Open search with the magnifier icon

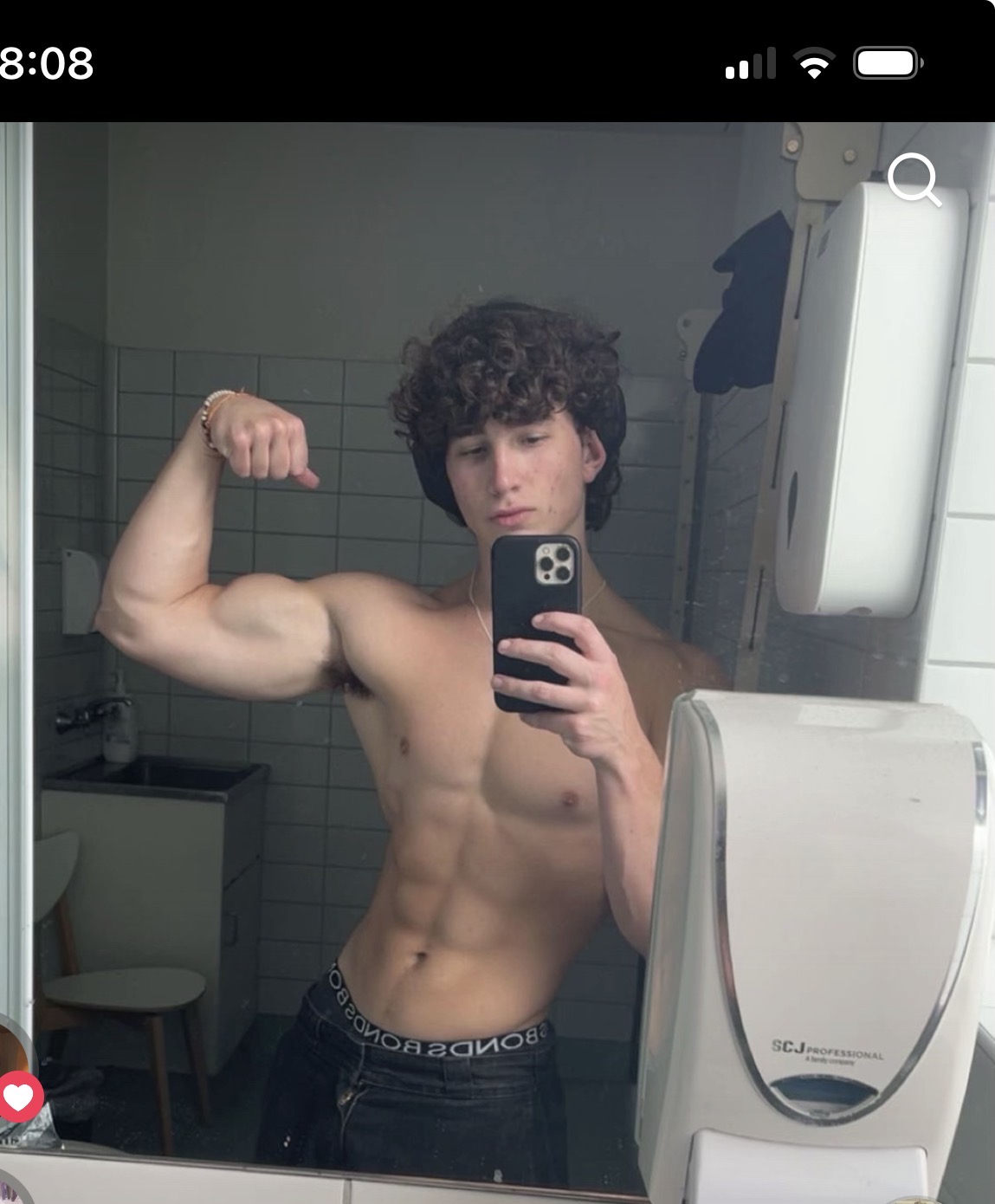pos(914,180)
